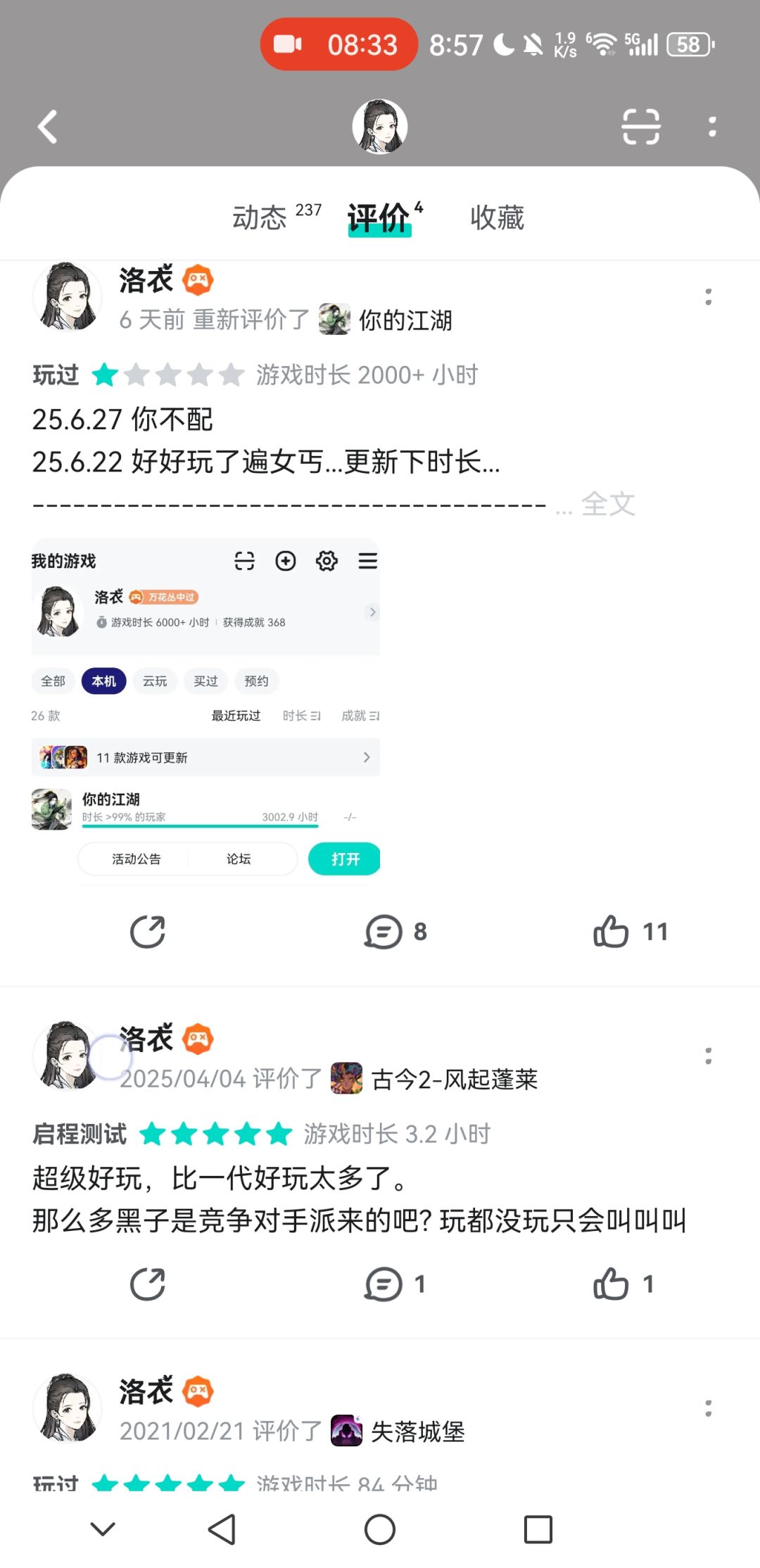Tap the profile avatar at top center
Viewport: 760px width, 1568px height.
pyautogui.click(x=380, y=127)
